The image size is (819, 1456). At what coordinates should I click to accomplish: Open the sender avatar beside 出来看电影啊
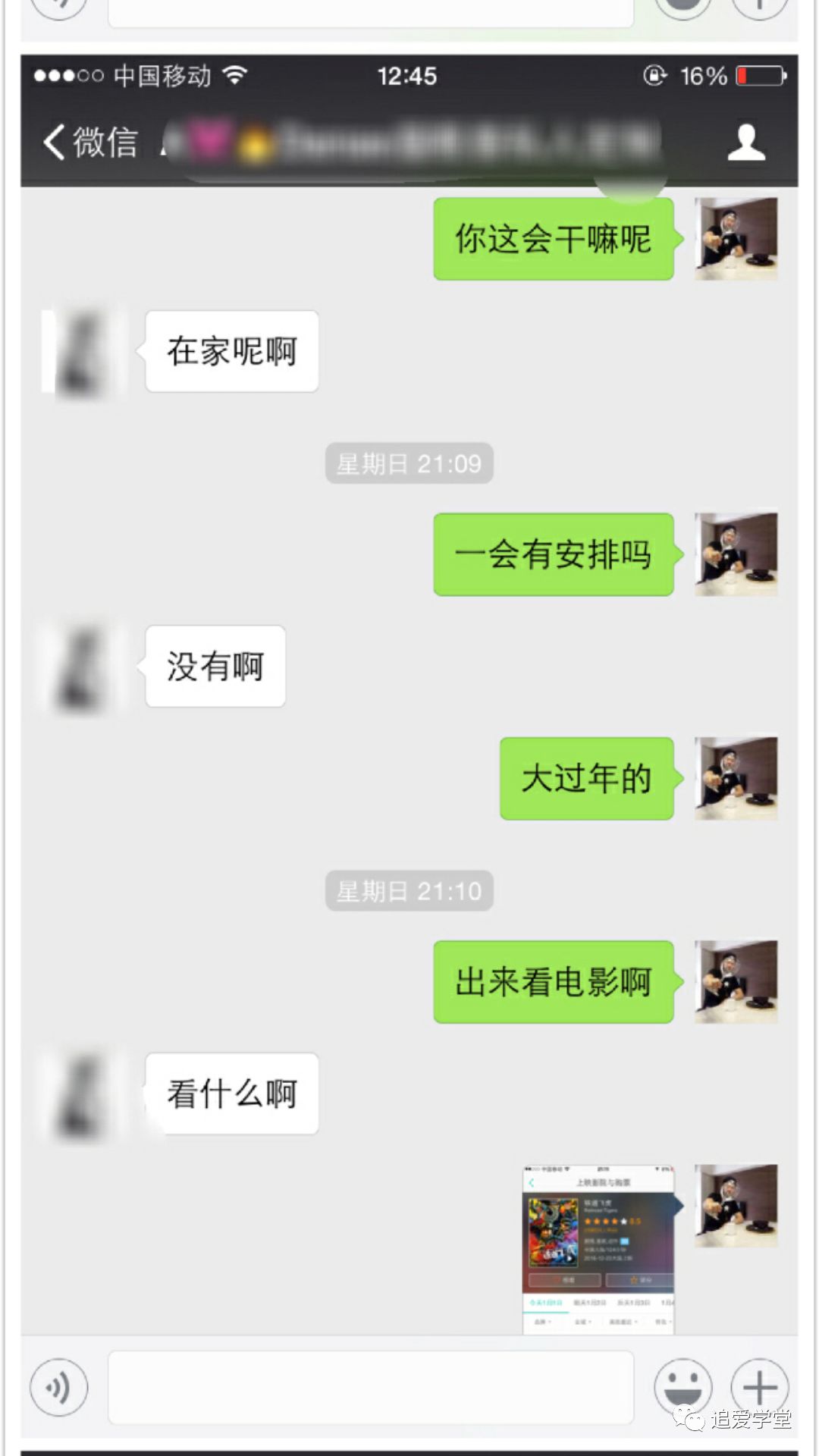736,981
